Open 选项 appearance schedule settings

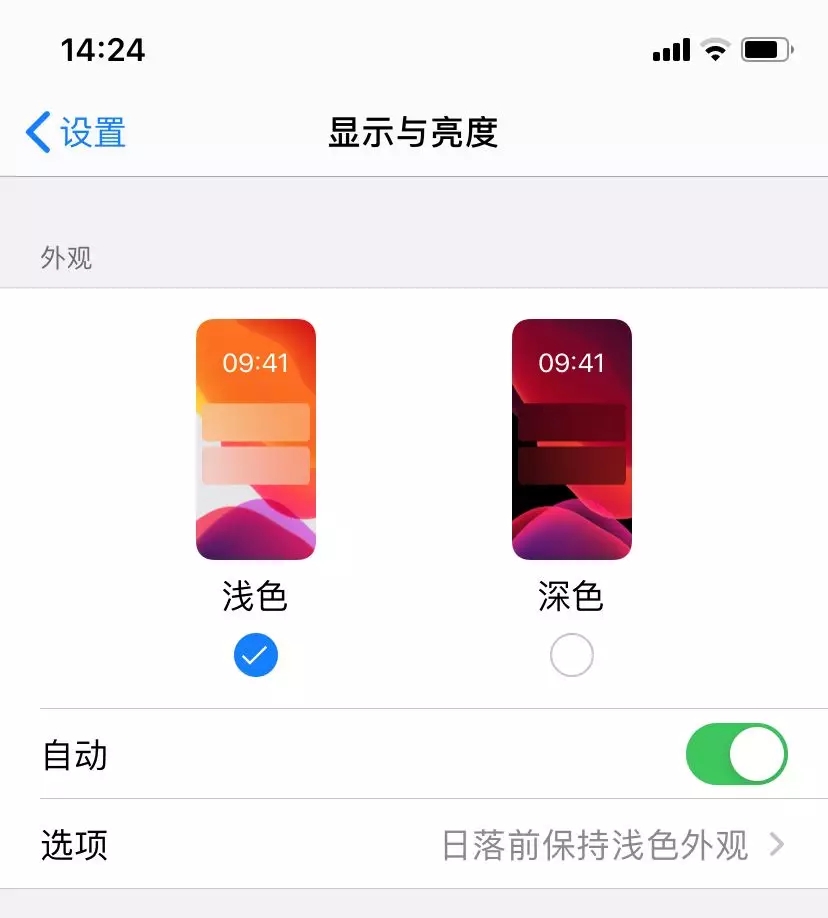tap(413, 845)
